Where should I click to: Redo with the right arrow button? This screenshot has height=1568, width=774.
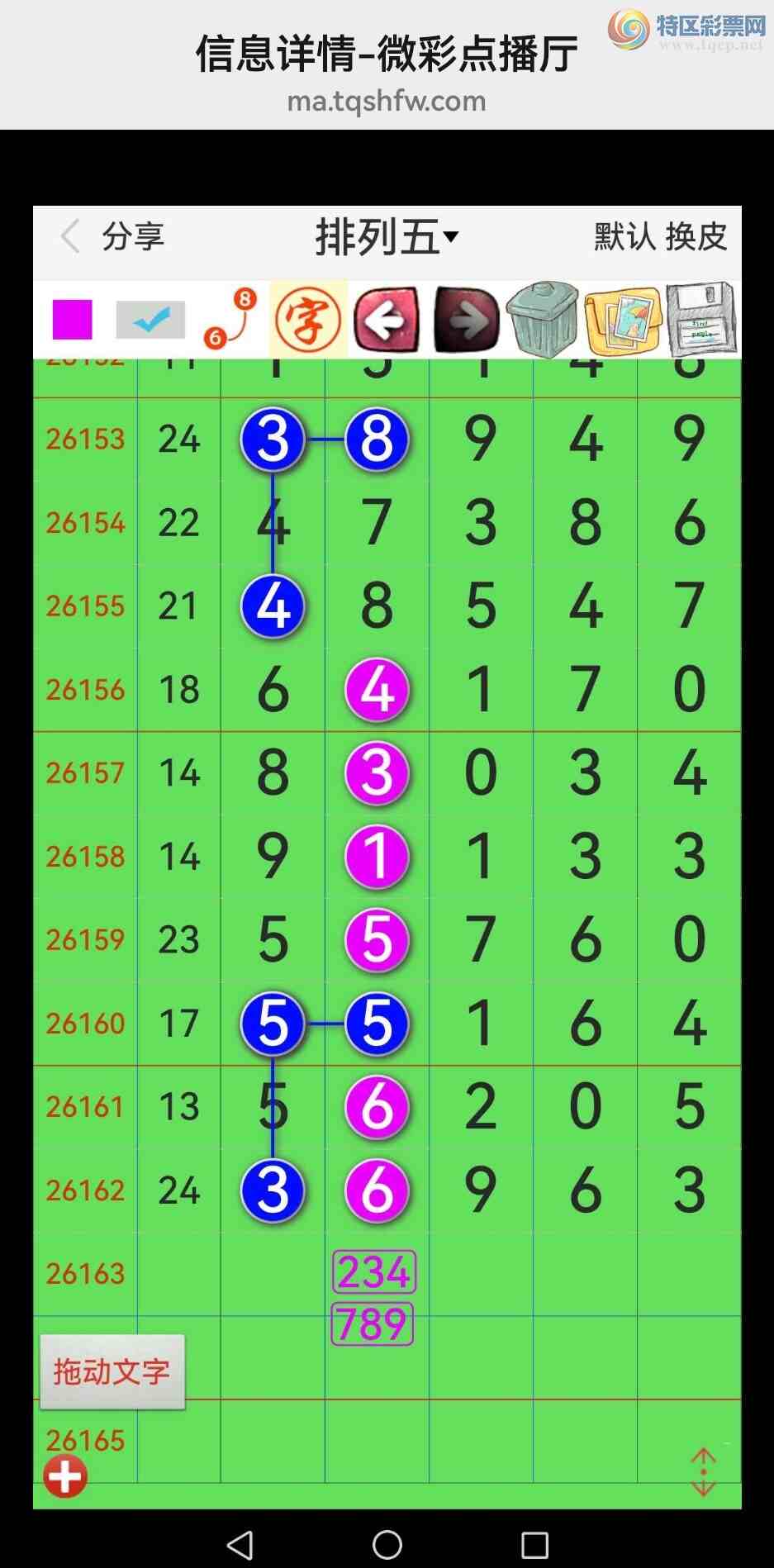pos(466,320)
